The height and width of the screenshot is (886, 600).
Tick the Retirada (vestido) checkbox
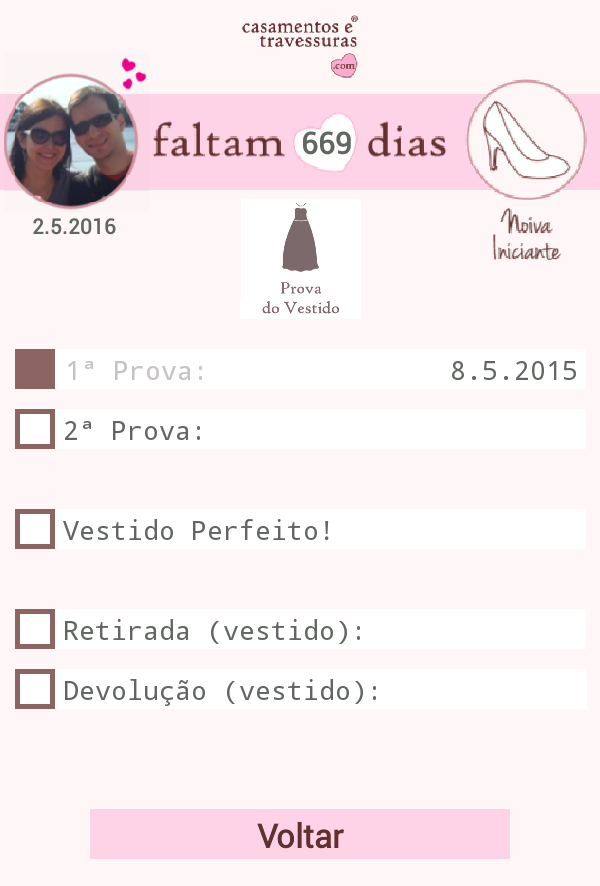35,629
